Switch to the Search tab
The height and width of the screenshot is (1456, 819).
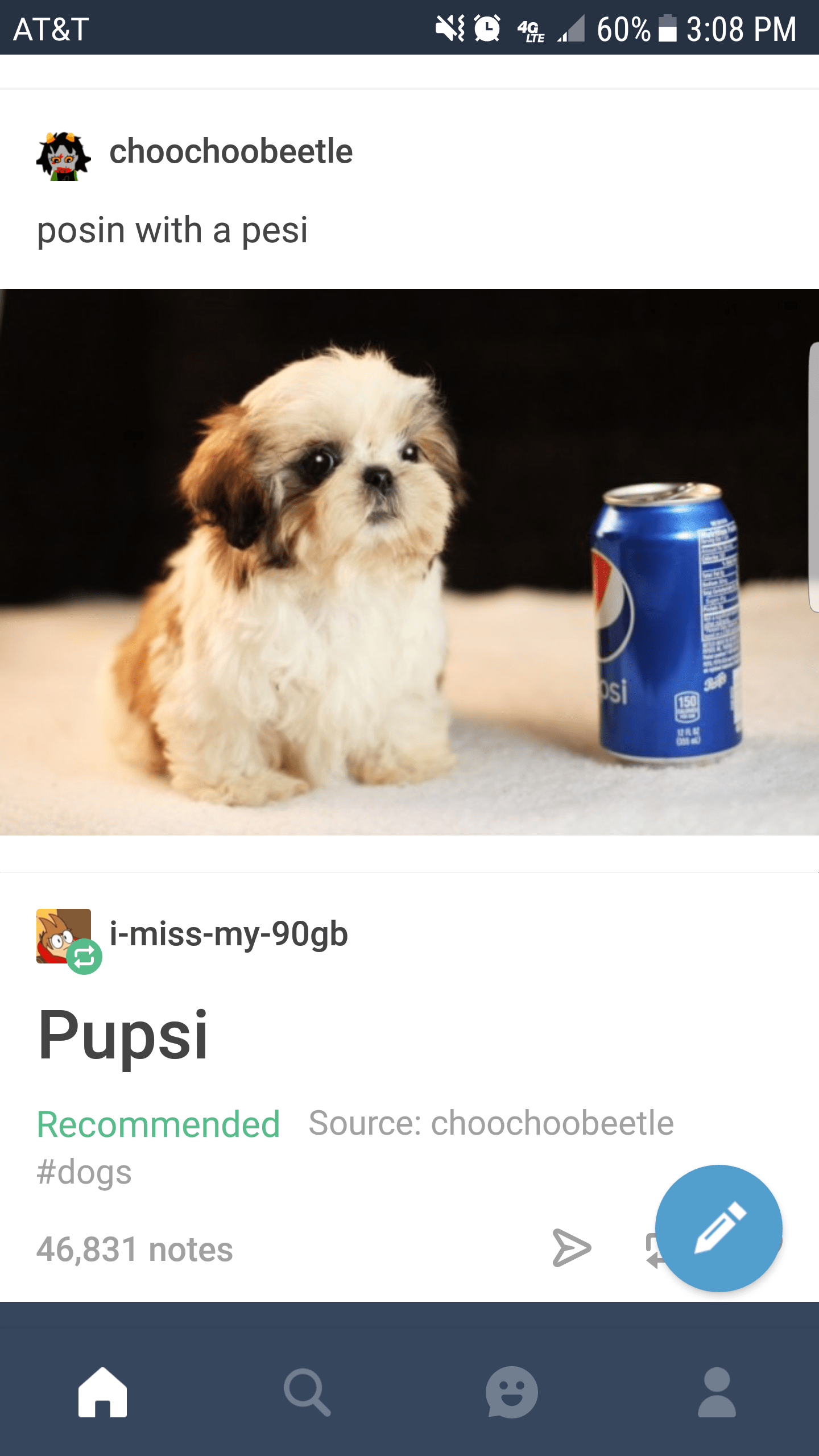click(x=307, y=1392)
